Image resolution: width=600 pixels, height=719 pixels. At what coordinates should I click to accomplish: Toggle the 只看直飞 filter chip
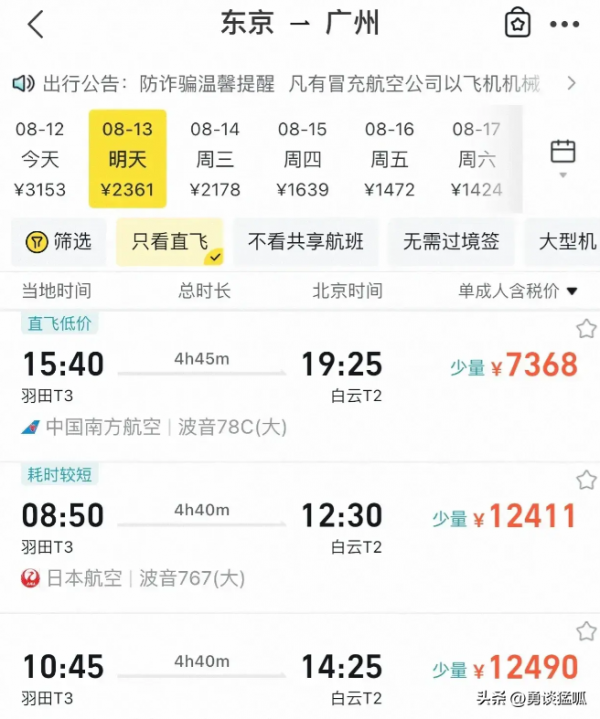[169, 241]
